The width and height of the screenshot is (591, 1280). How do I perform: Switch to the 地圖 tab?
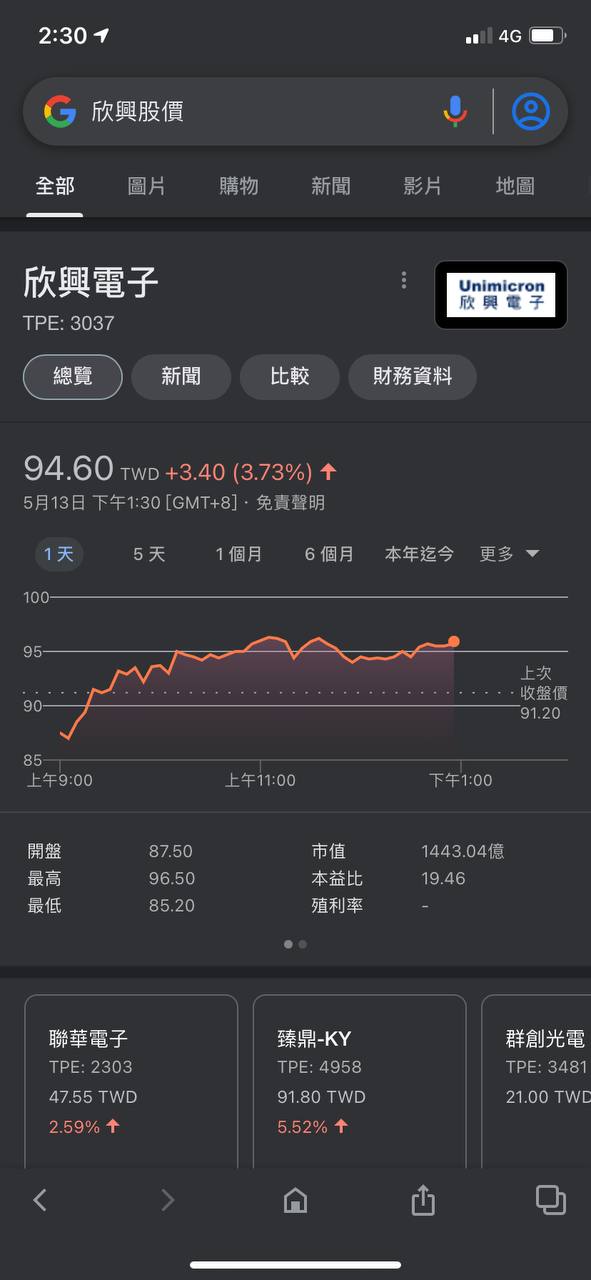515,186
